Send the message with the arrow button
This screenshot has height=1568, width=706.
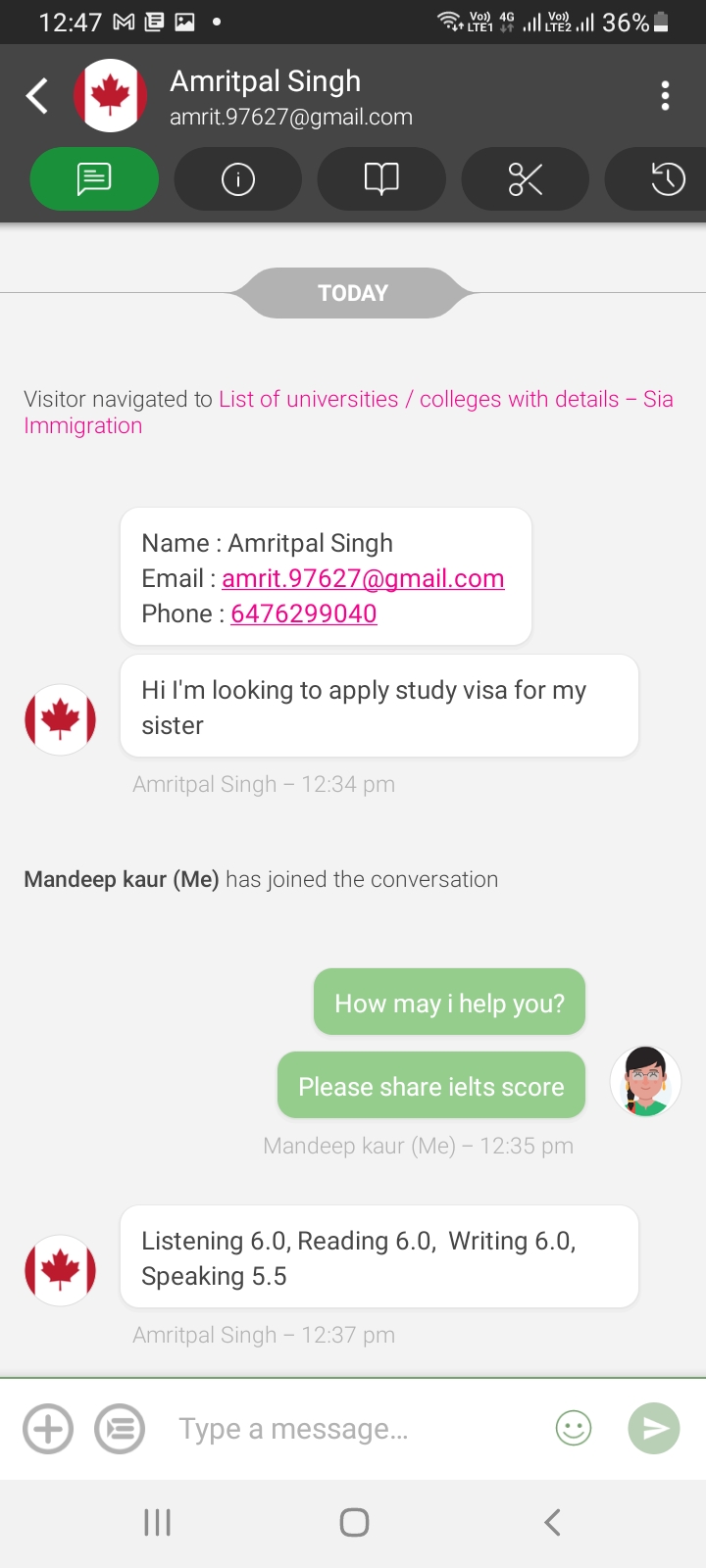click(654, 1429)
